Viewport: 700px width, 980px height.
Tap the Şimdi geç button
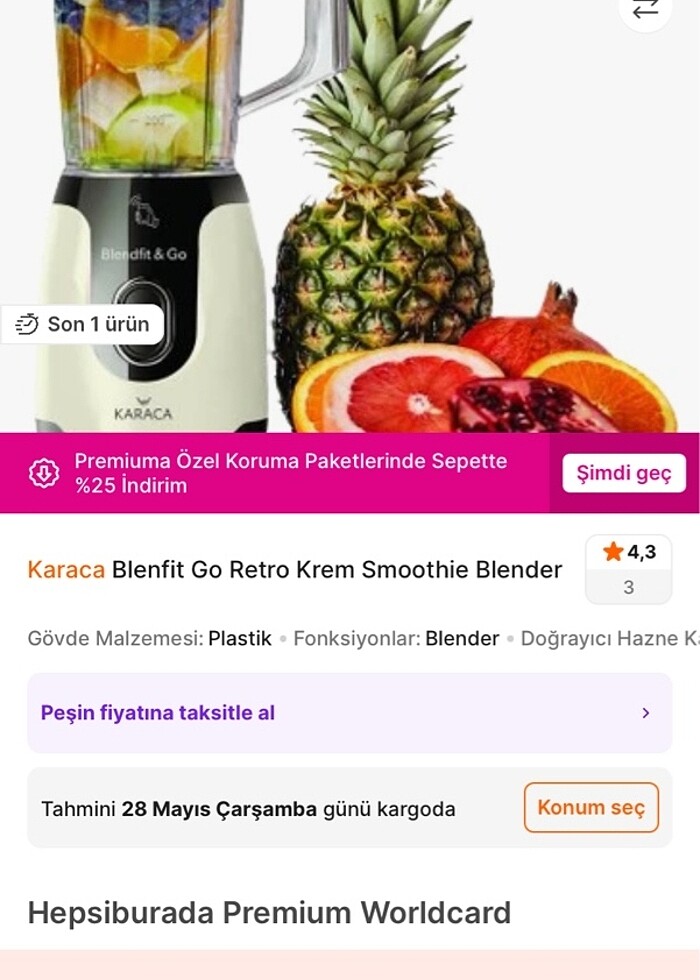tap(624, 473)
